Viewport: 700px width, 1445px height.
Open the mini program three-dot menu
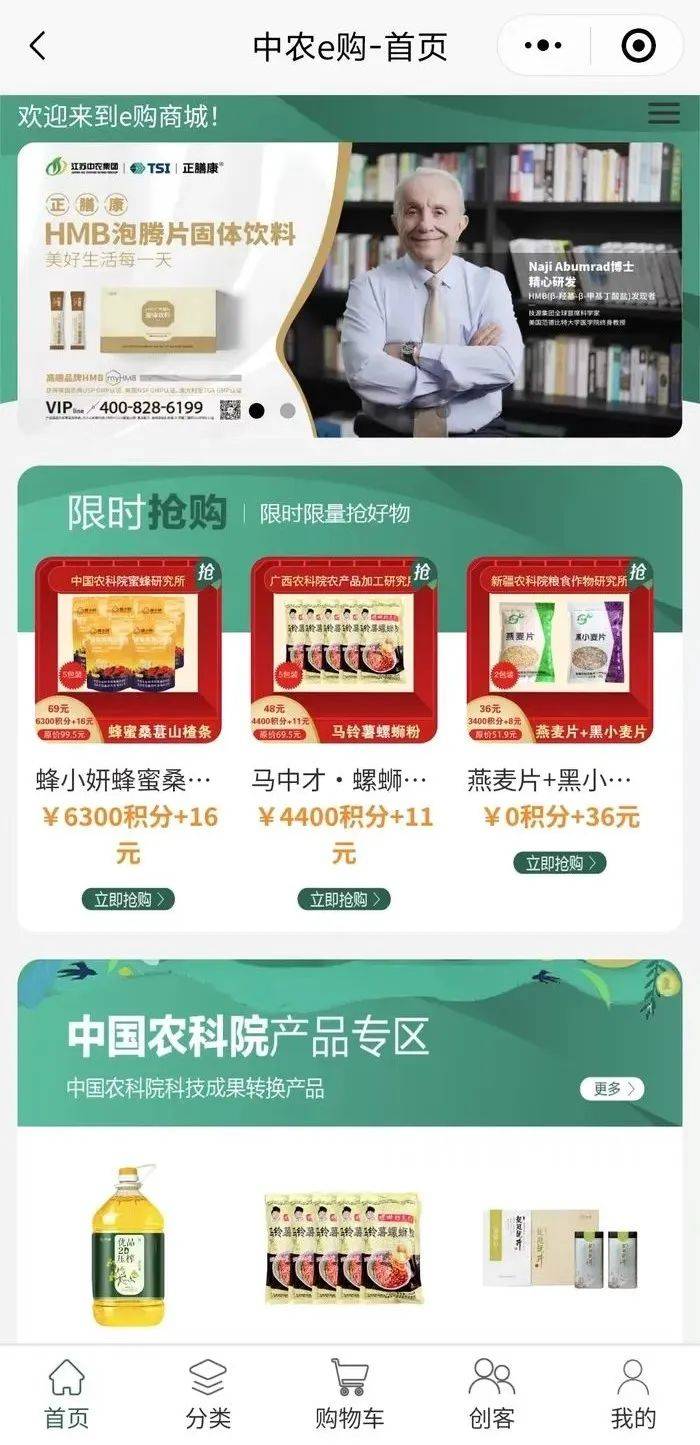pos(544,46)
